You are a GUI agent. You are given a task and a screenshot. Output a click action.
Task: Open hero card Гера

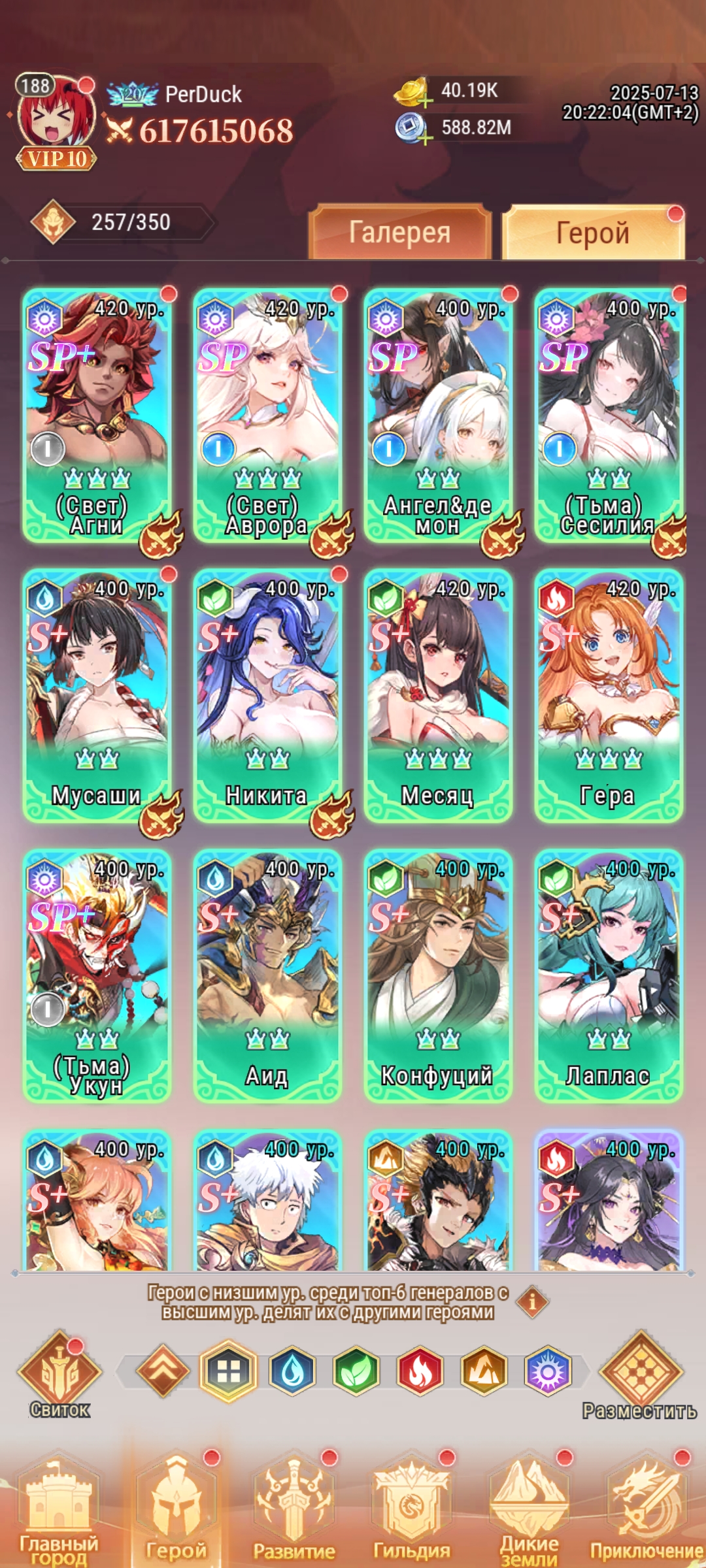click(609, 696)
